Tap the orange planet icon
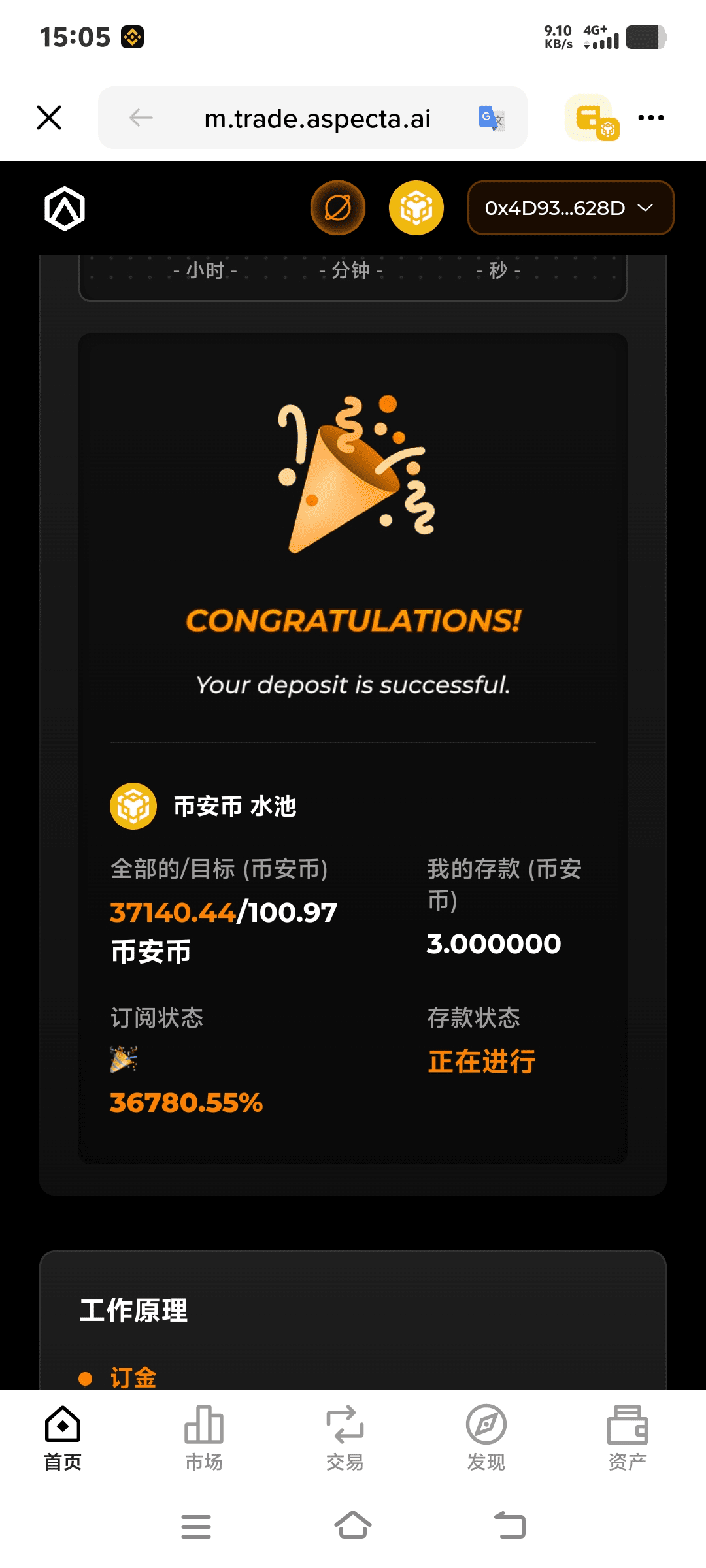 coord(338,208)
